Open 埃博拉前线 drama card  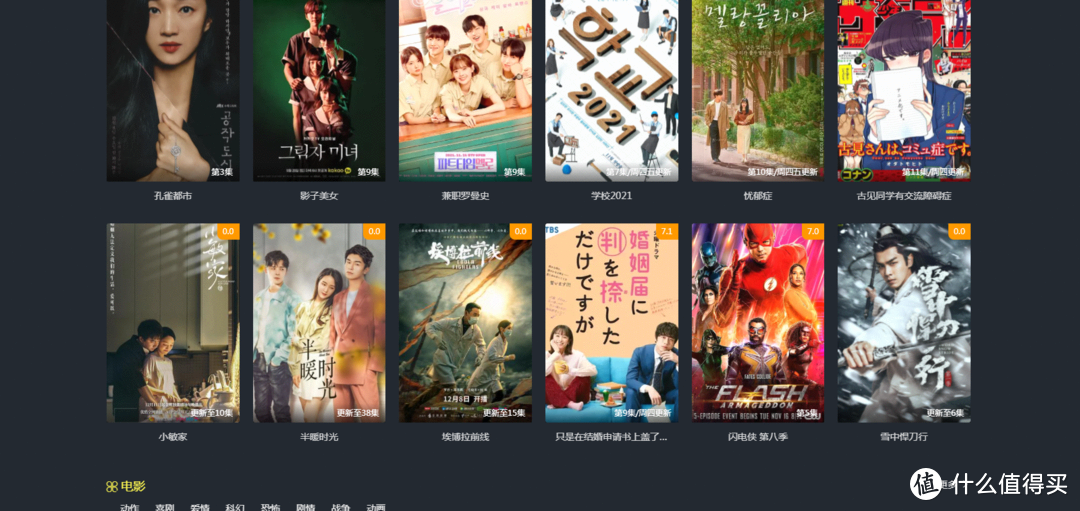pos(465,322)
